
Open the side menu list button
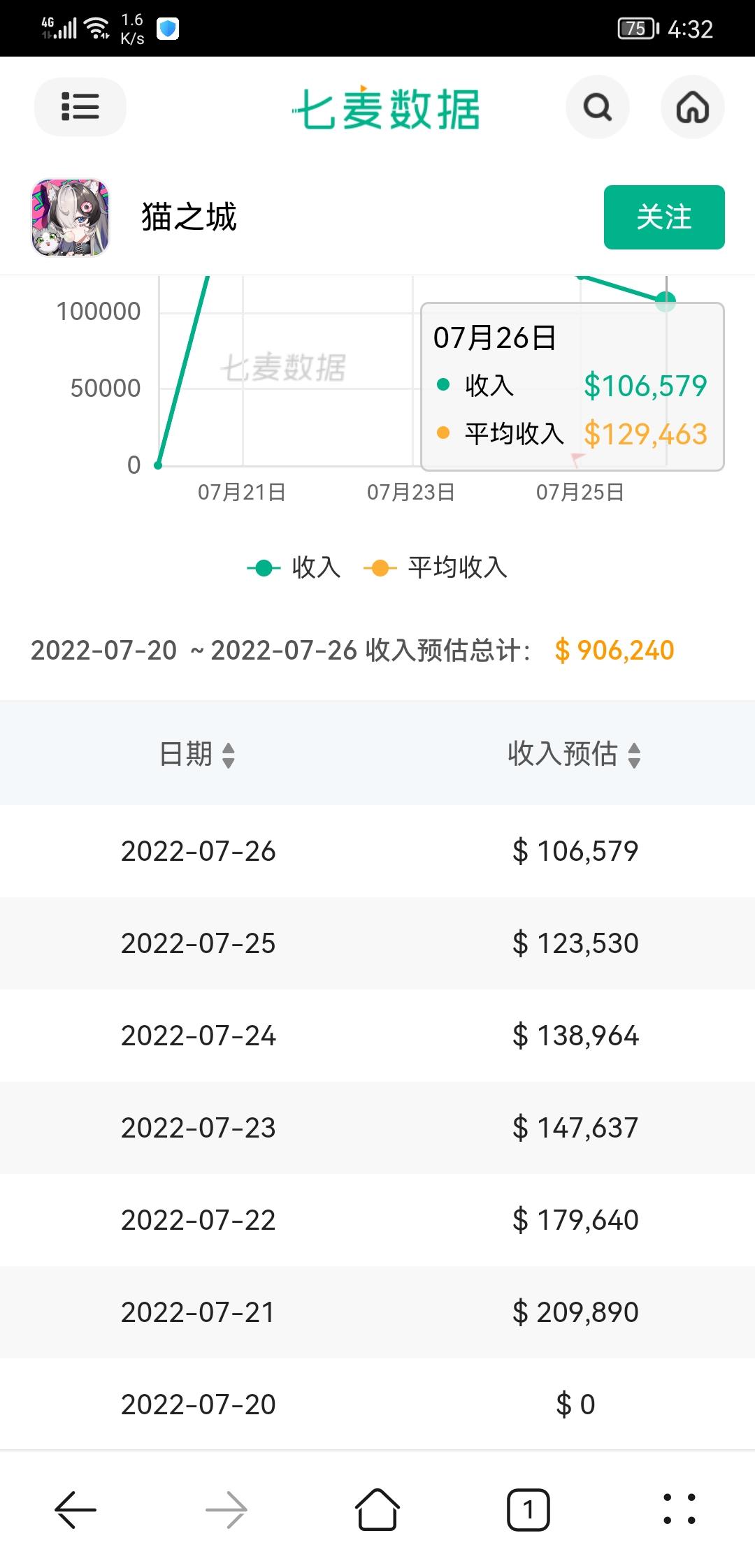[x=80, y=107]
